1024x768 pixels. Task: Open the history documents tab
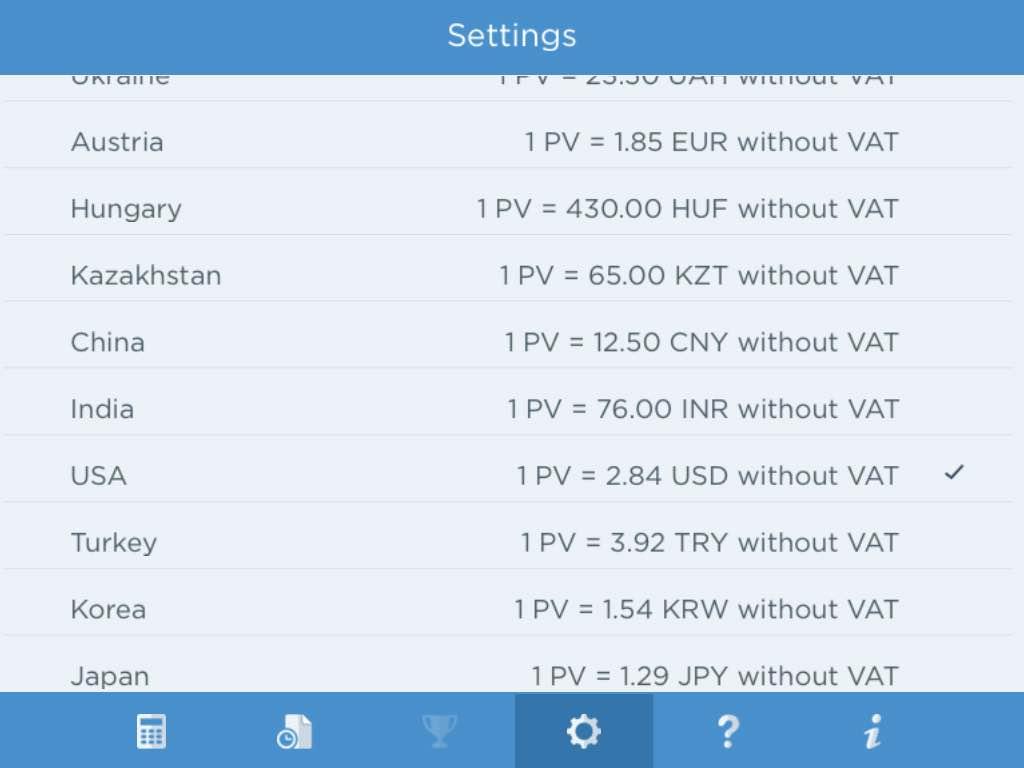tap(295, 732)
